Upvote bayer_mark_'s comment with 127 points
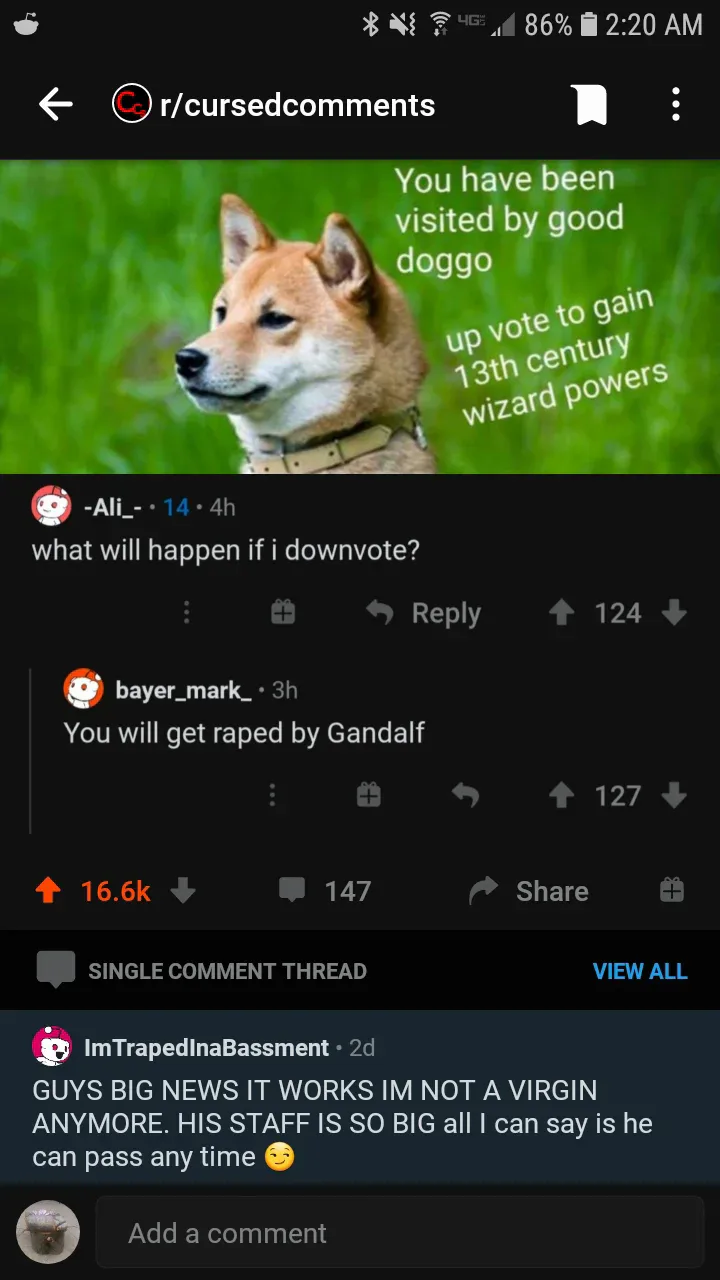720x1280 pixels. coord(561,795)
